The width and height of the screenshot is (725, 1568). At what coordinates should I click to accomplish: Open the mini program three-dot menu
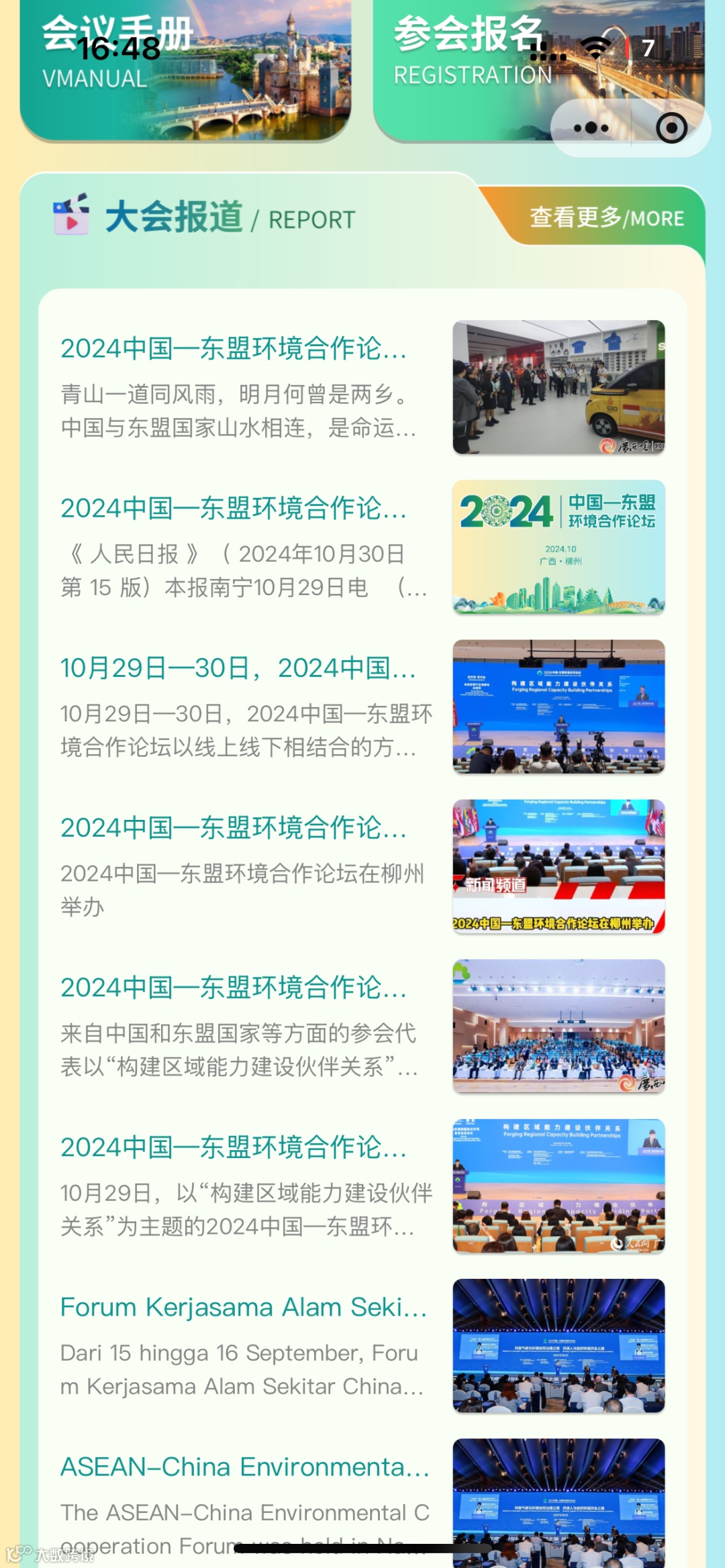click(591, 127)
